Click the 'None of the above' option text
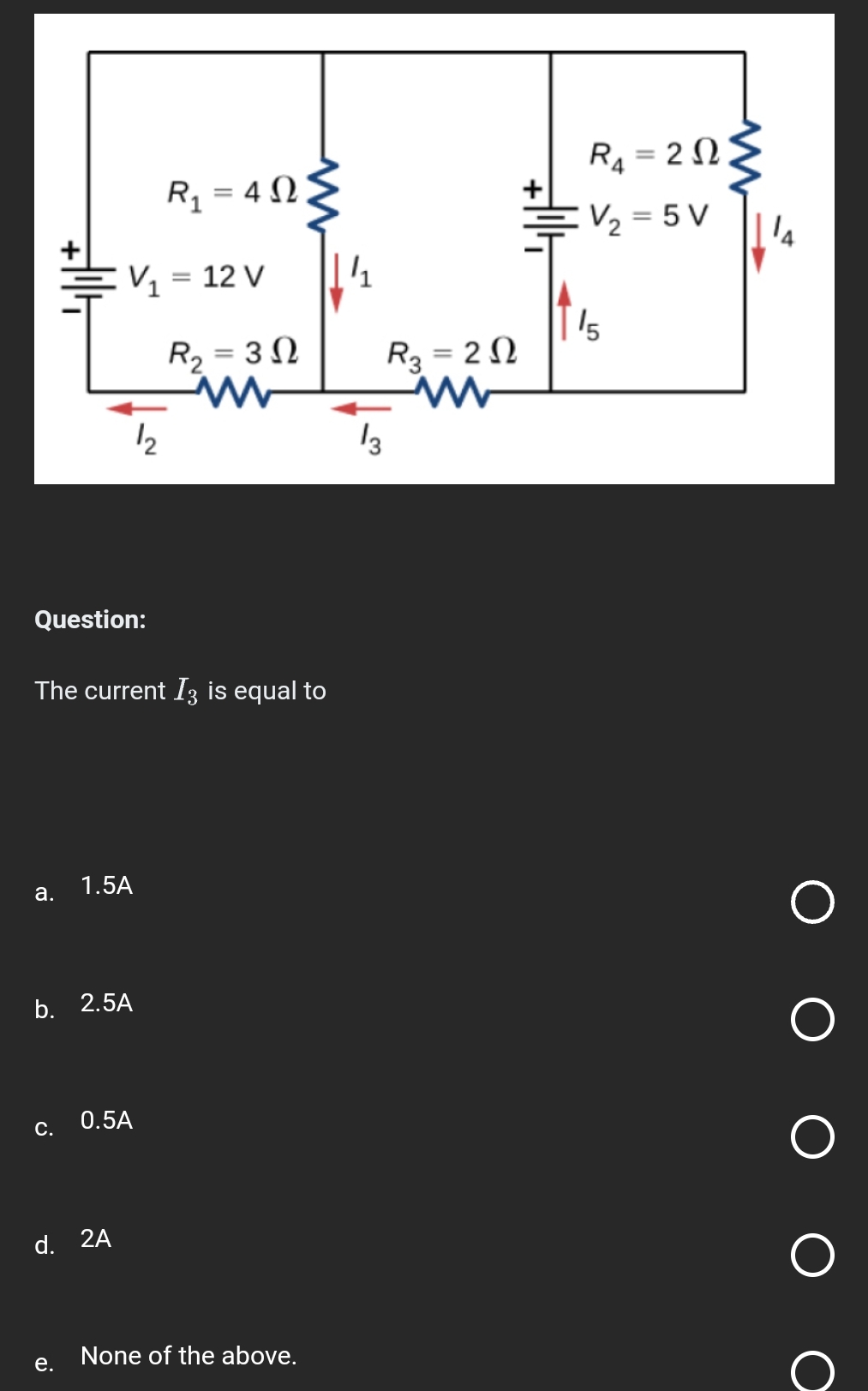Viewport: 868px width, 1391px height. pos(188,1356)
